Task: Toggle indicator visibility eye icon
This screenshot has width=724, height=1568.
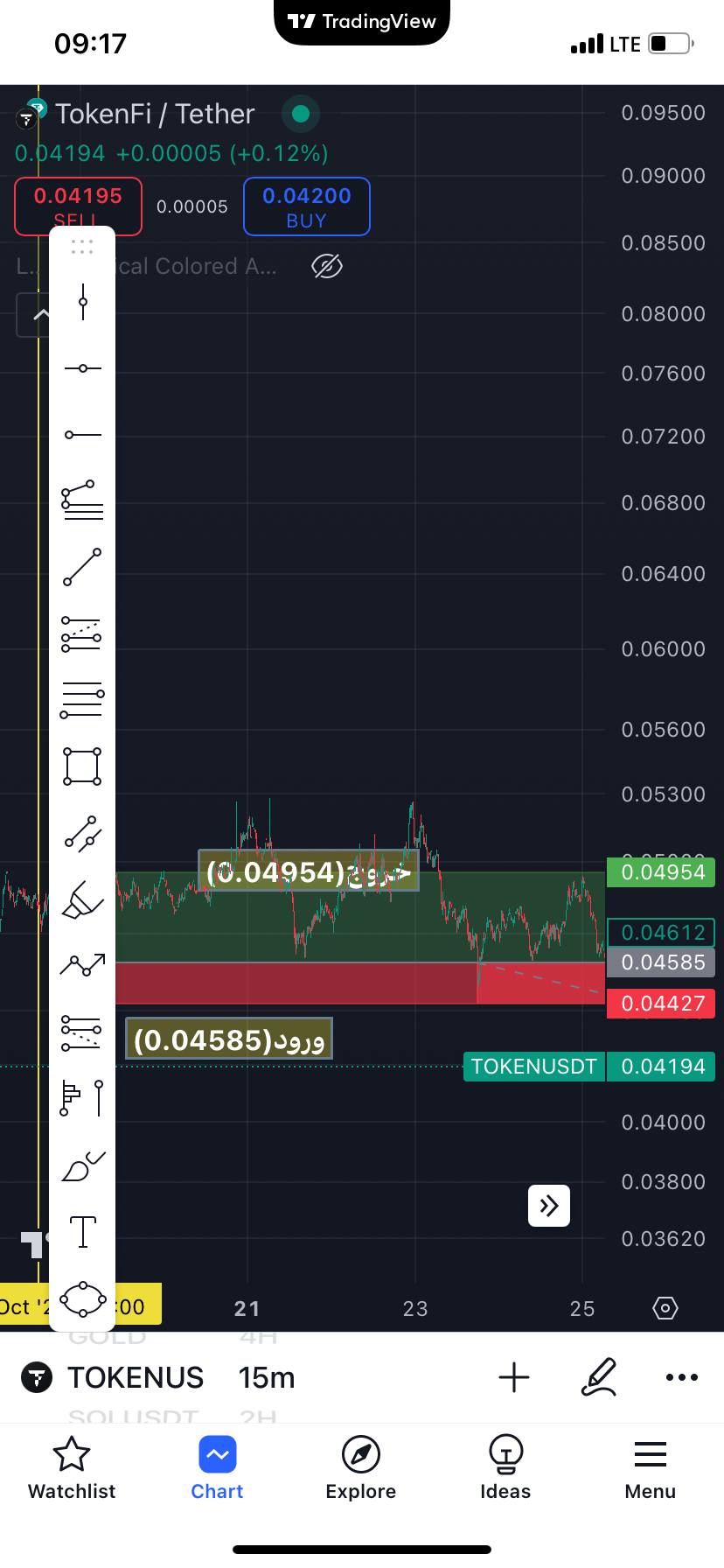Action: click(x=327, y=266)
